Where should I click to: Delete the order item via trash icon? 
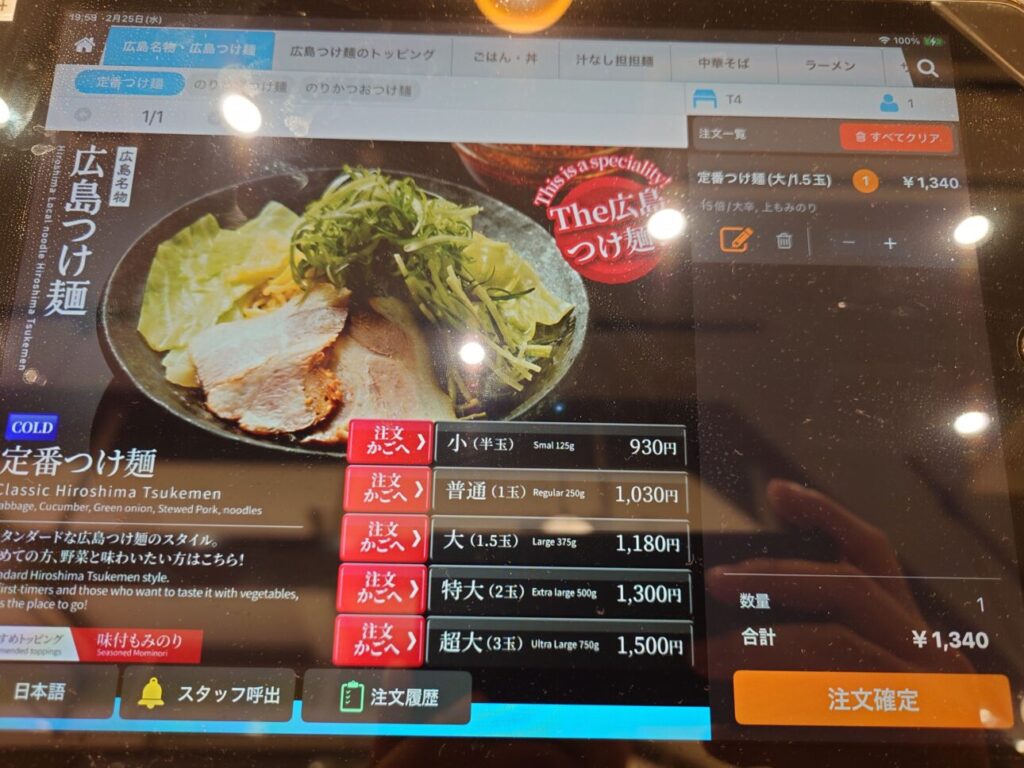click(x=786, y=241)
